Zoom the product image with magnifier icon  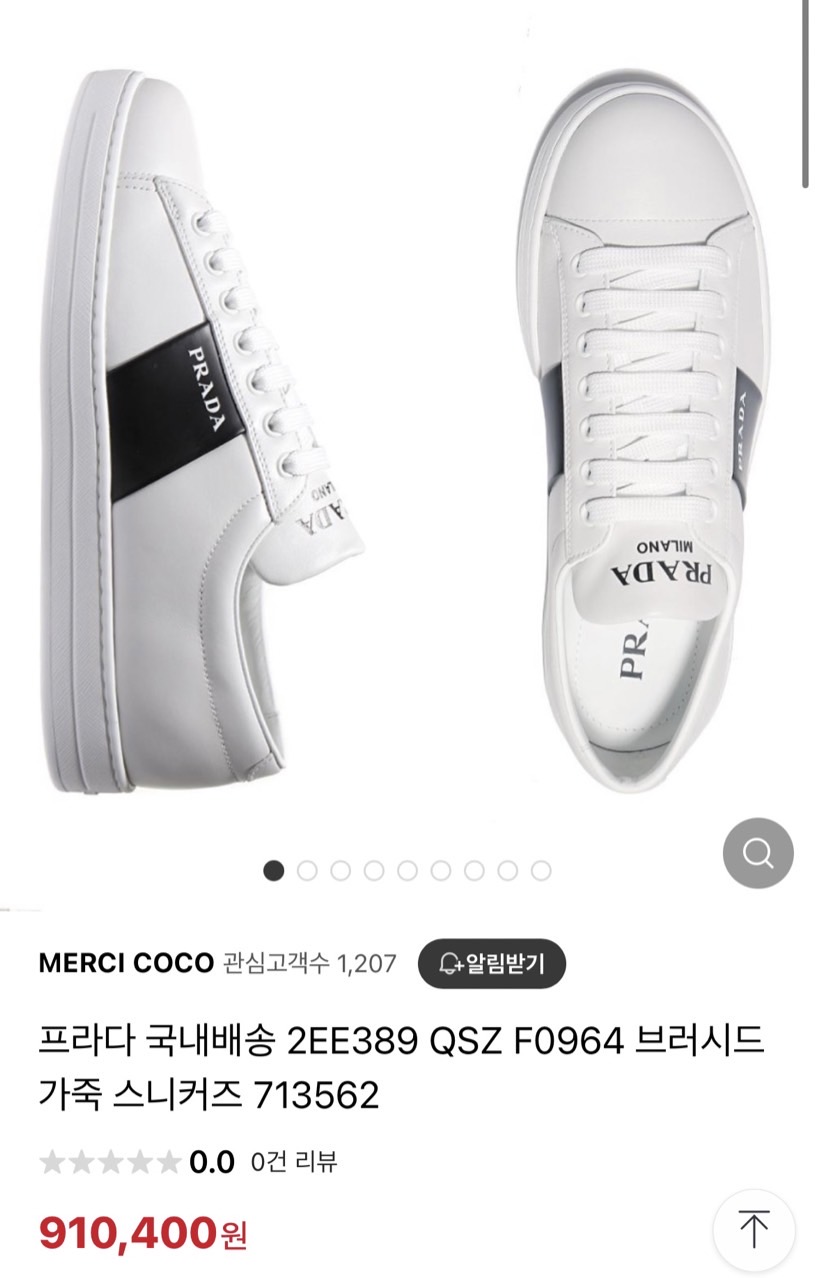click(x=758, y=853)
